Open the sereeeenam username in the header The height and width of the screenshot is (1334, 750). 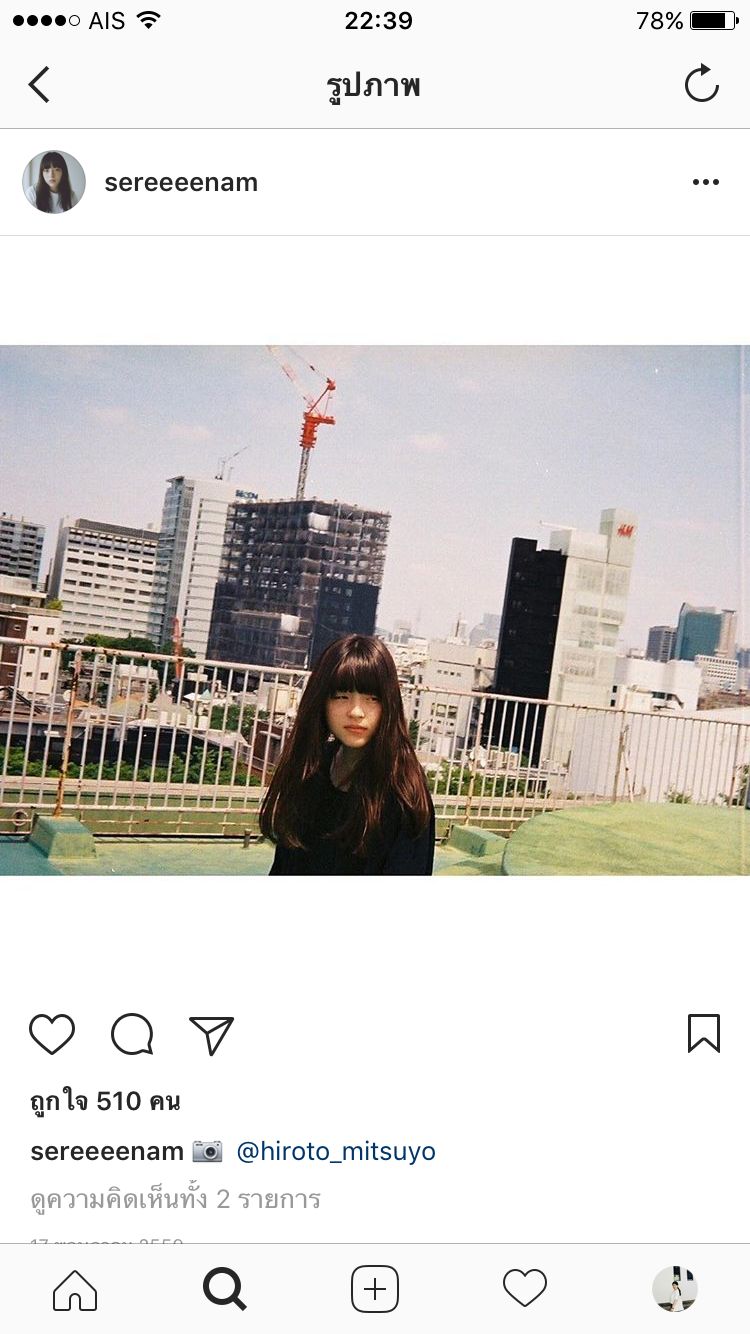(x=181, y=182)
